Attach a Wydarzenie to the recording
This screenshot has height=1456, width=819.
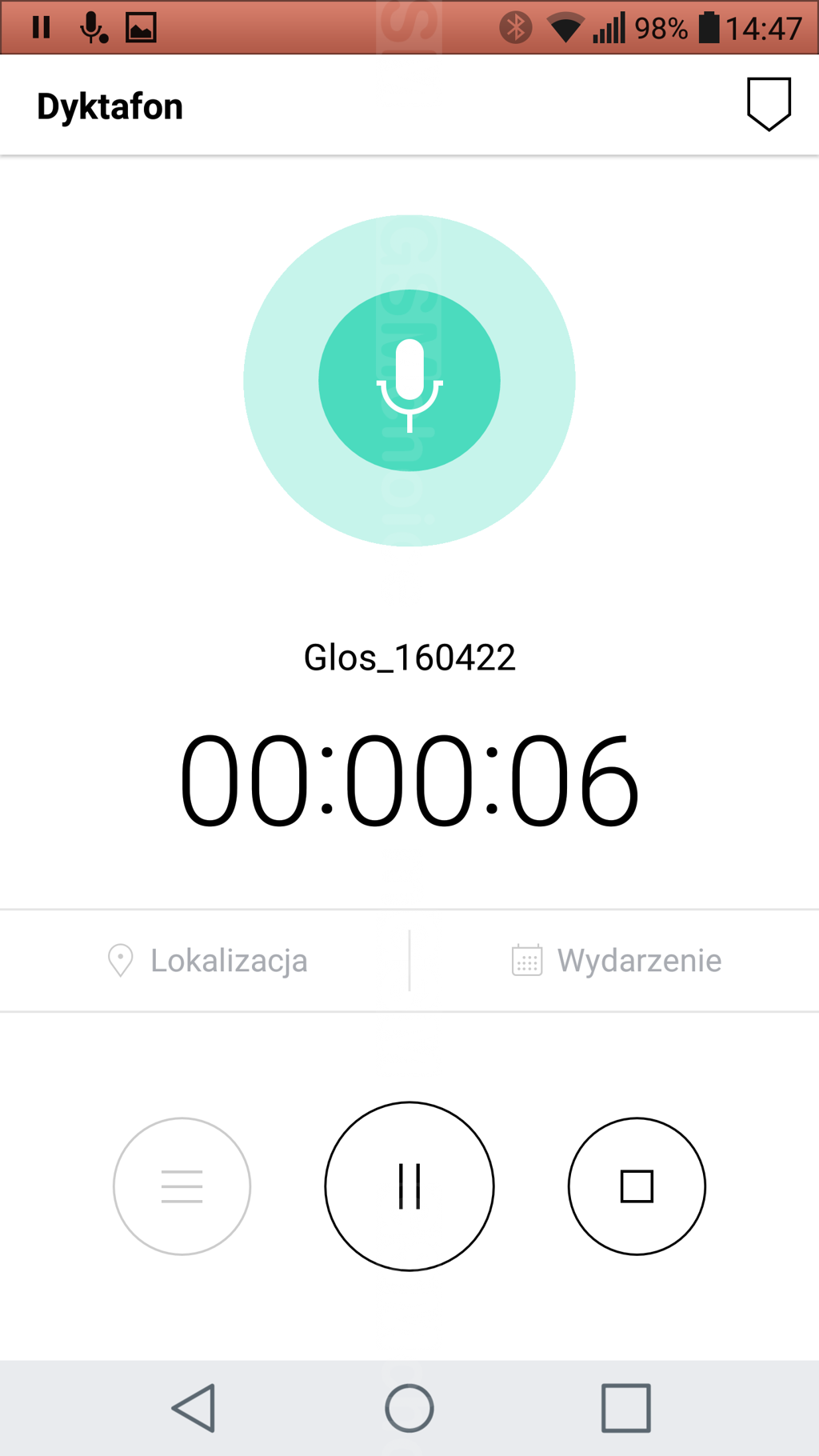(x=616, y=960)
